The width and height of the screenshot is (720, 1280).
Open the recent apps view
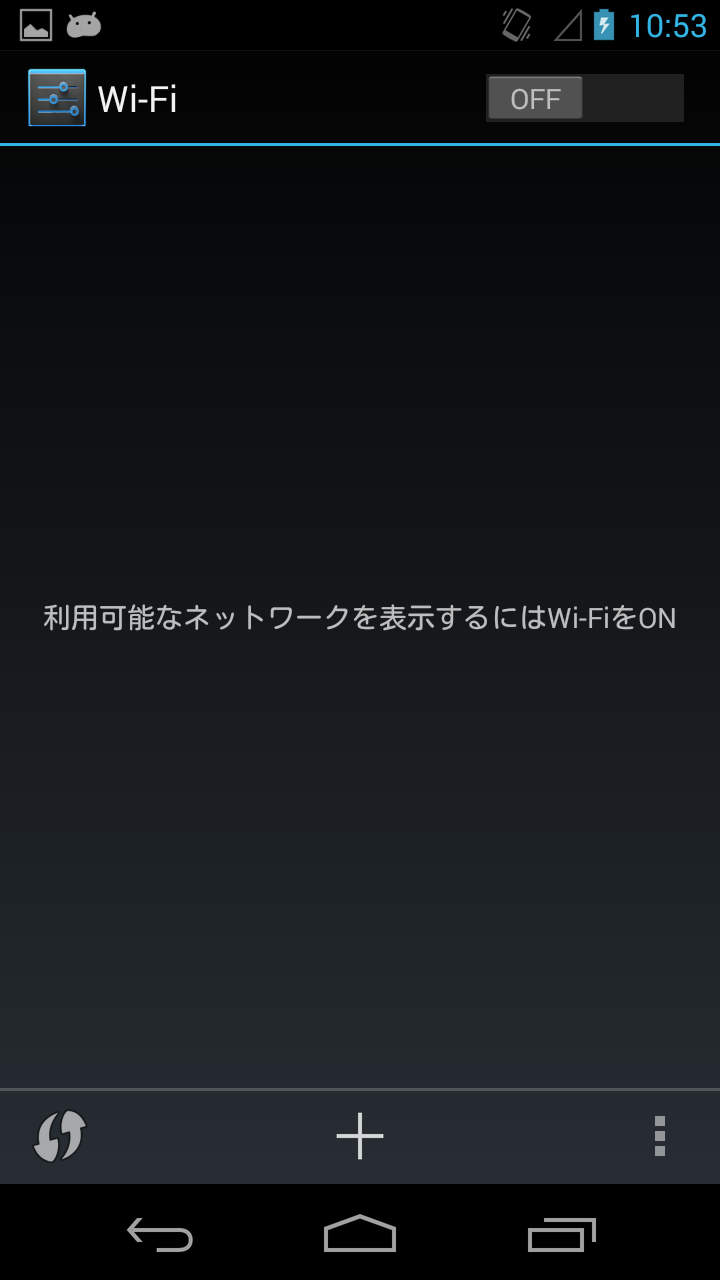[561, 1234]
